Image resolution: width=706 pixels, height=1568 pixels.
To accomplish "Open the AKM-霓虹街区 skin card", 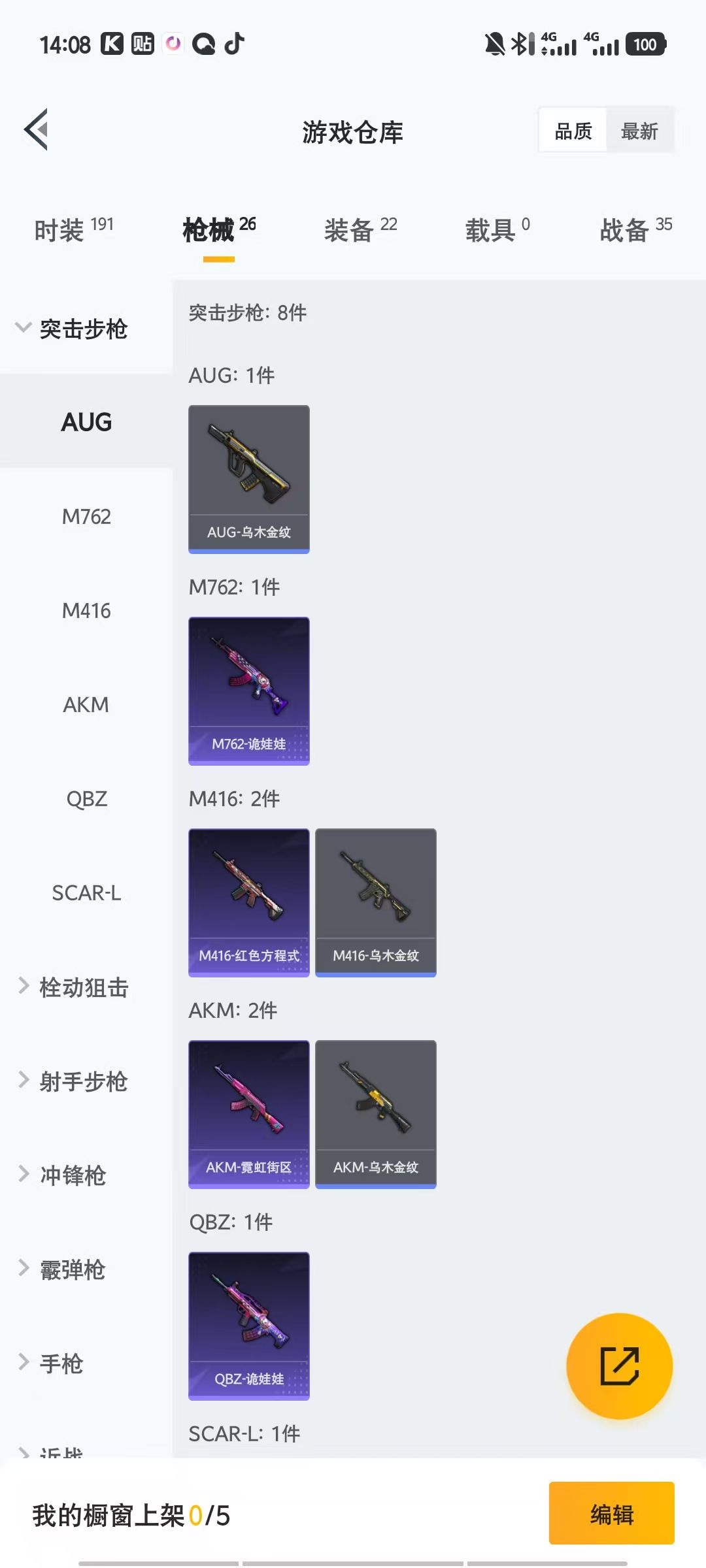I will pos(248,1113).
